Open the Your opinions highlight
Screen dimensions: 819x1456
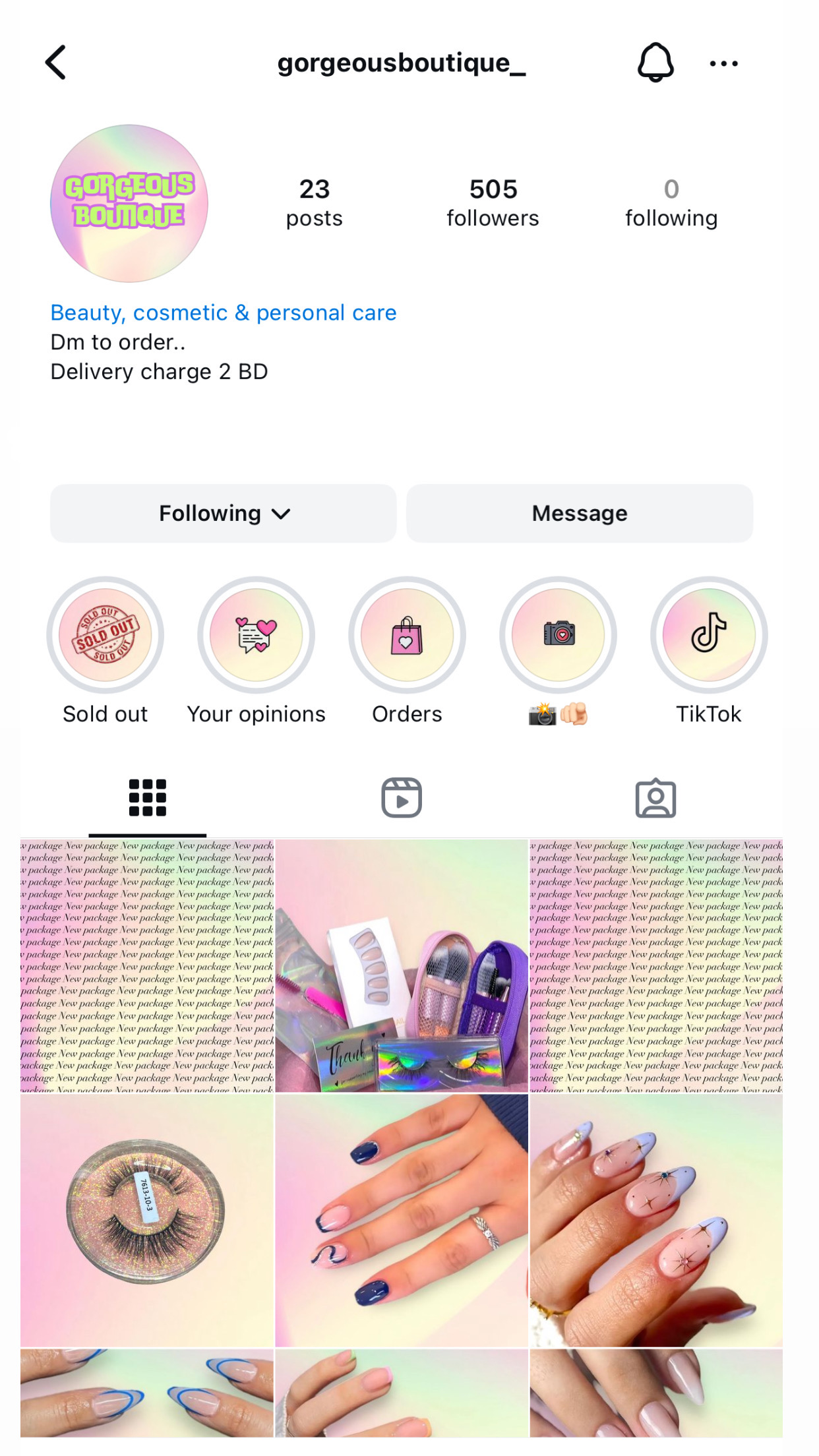coord(256,635)
